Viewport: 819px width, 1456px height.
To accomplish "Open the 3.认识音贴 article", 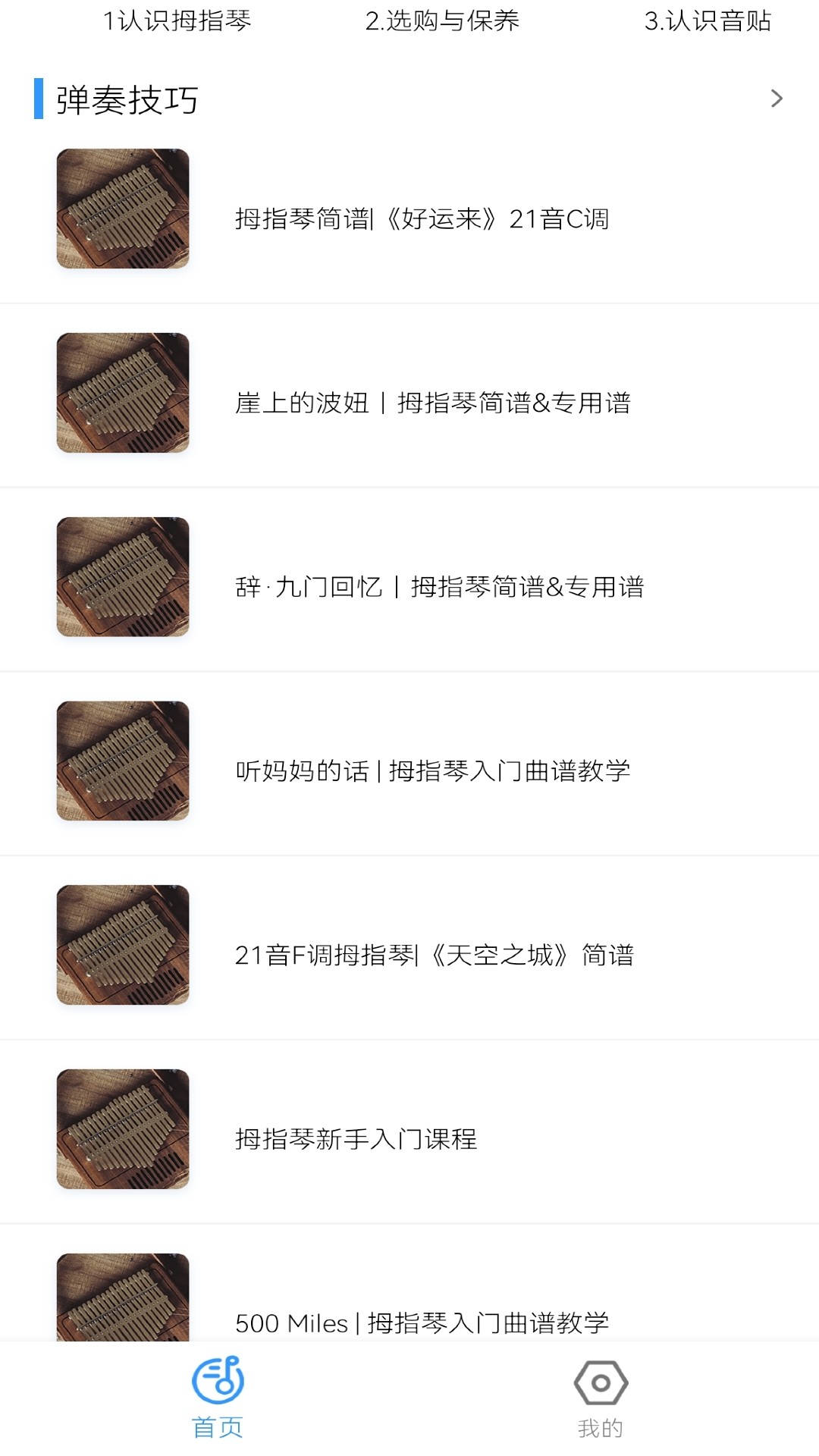I will 708,21.
